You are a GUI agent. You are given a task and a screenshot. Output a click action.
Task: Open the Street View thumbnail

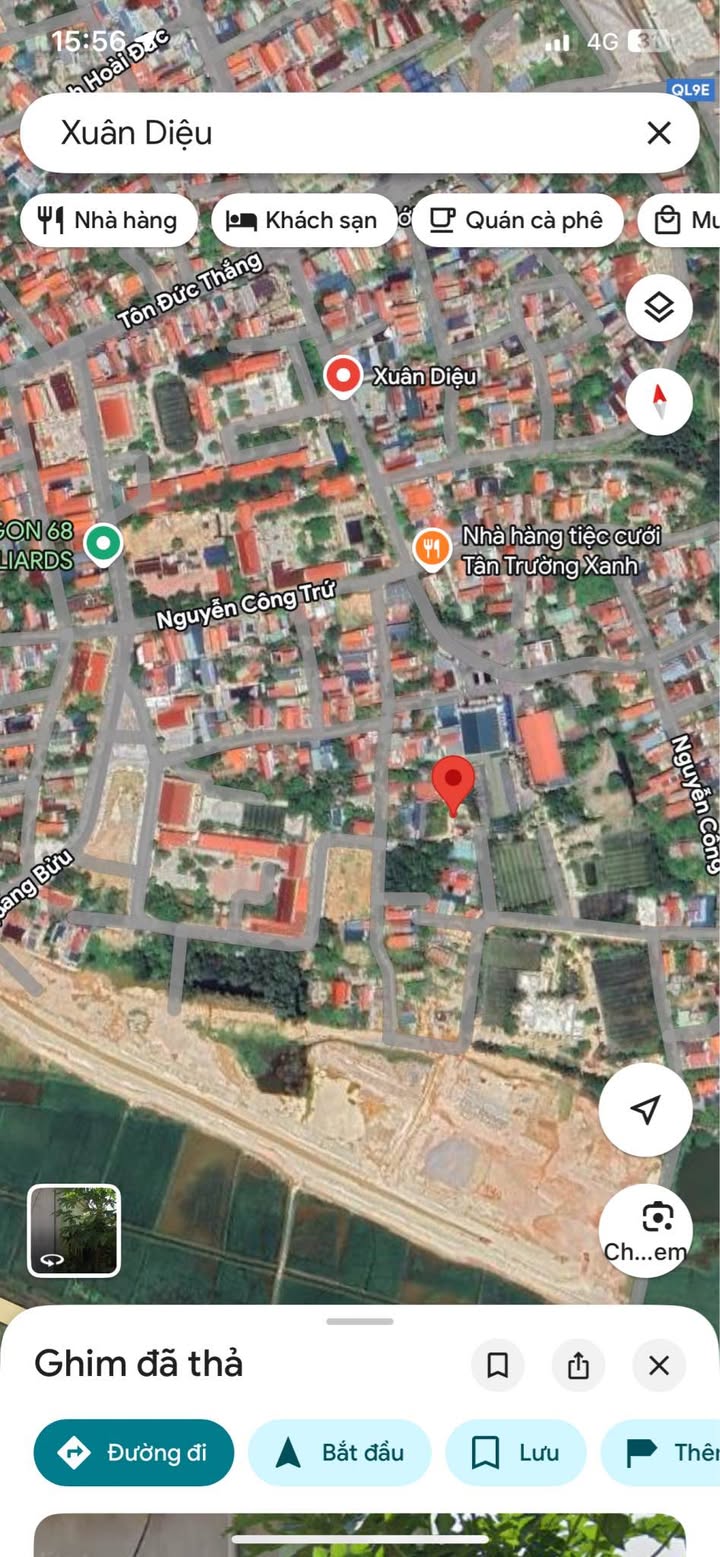coord(74,1231)
